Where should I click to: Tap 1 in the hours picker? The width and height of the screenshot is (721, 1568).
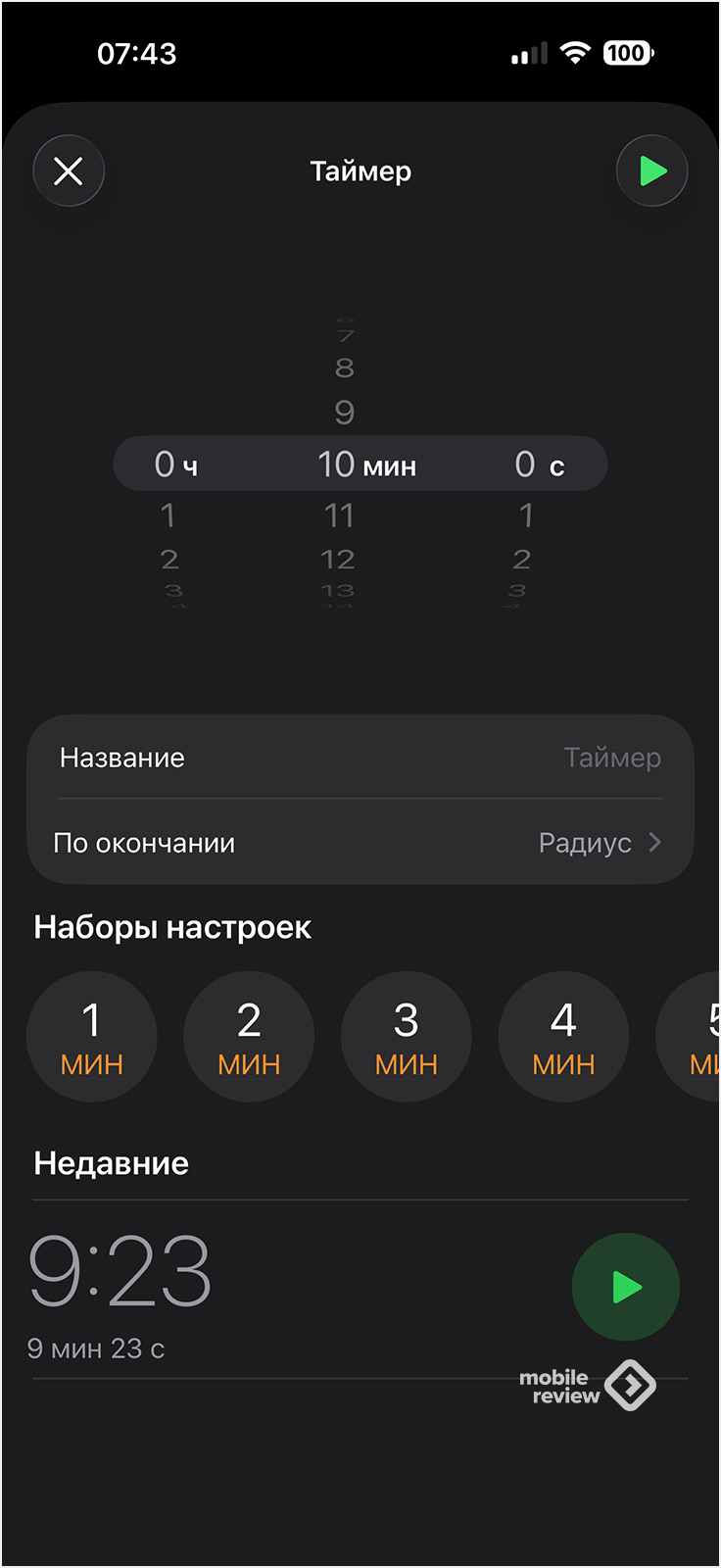coord(168,515)
